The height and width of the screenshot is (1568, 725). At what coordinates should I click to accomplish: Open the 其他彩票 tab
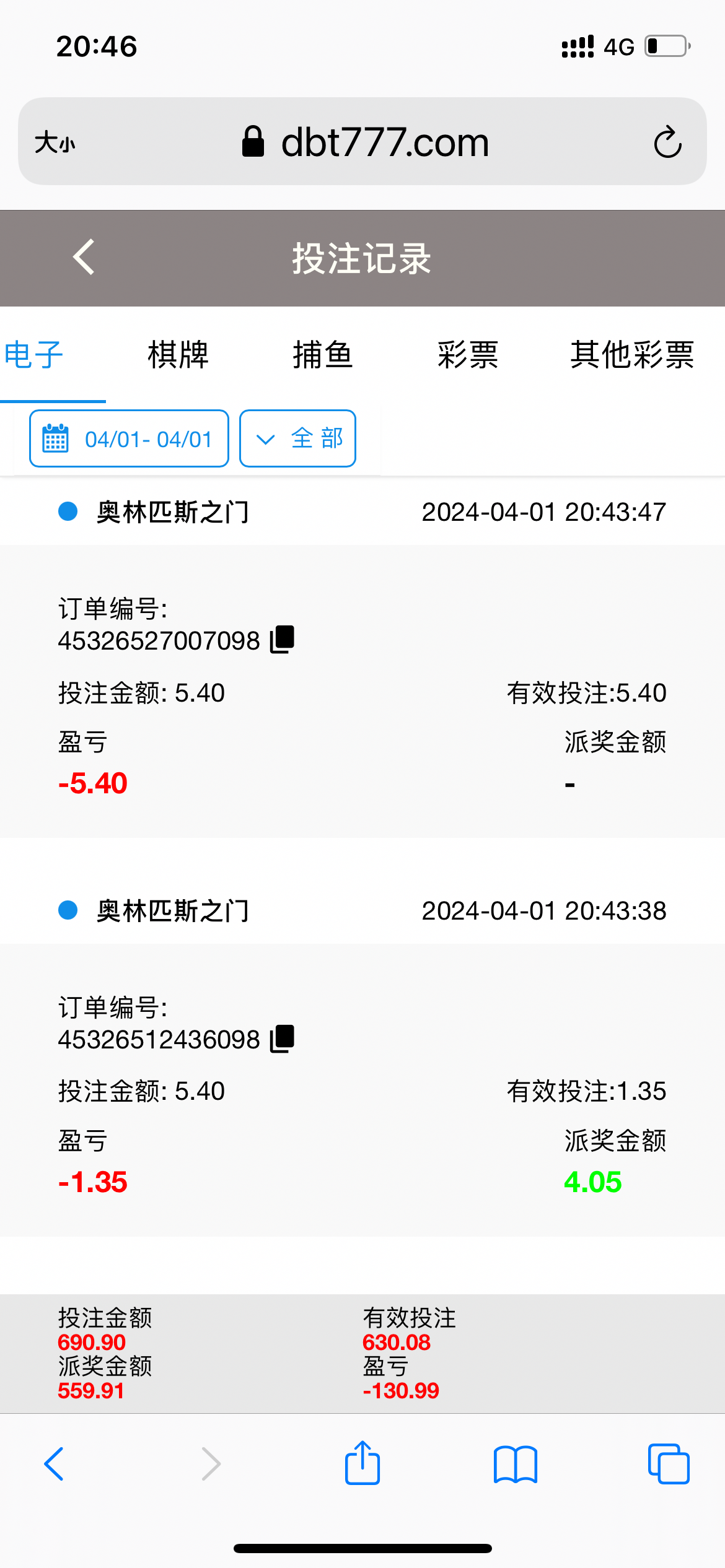[631, 355]
